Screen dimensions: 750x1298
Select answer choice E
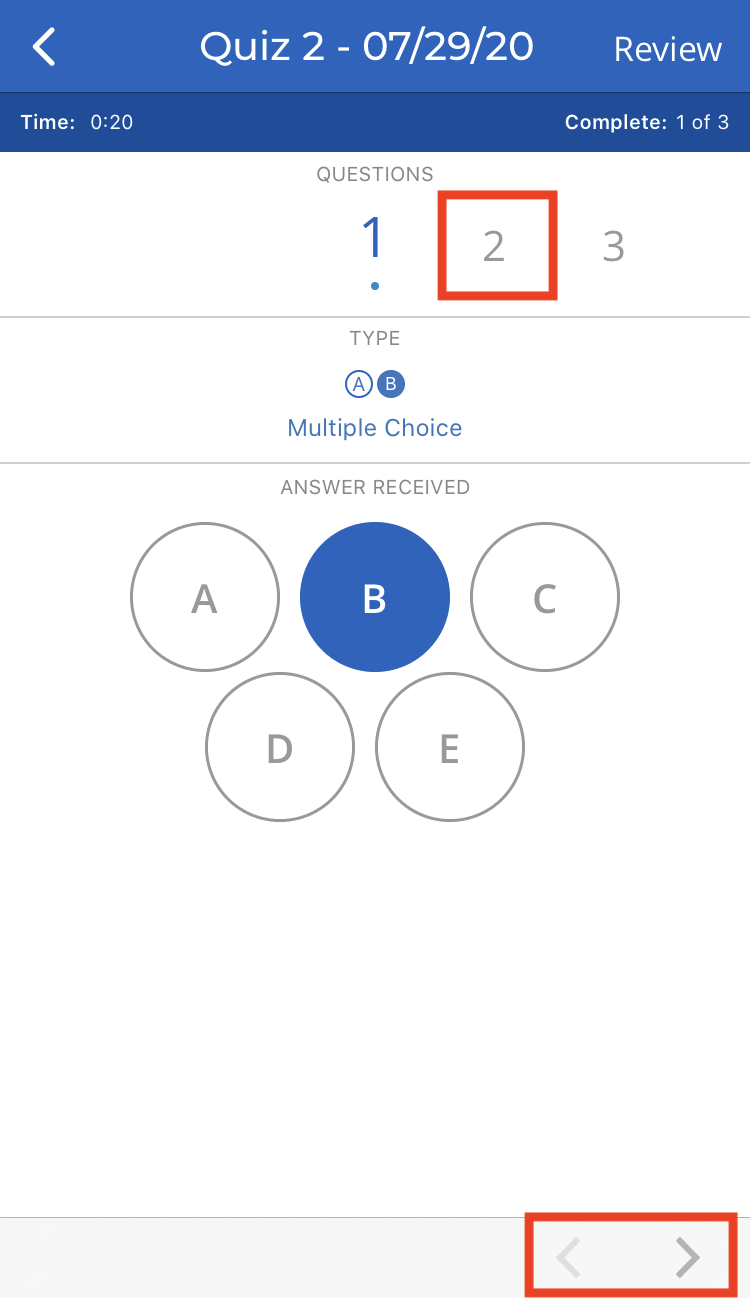[x=450, y=747]
